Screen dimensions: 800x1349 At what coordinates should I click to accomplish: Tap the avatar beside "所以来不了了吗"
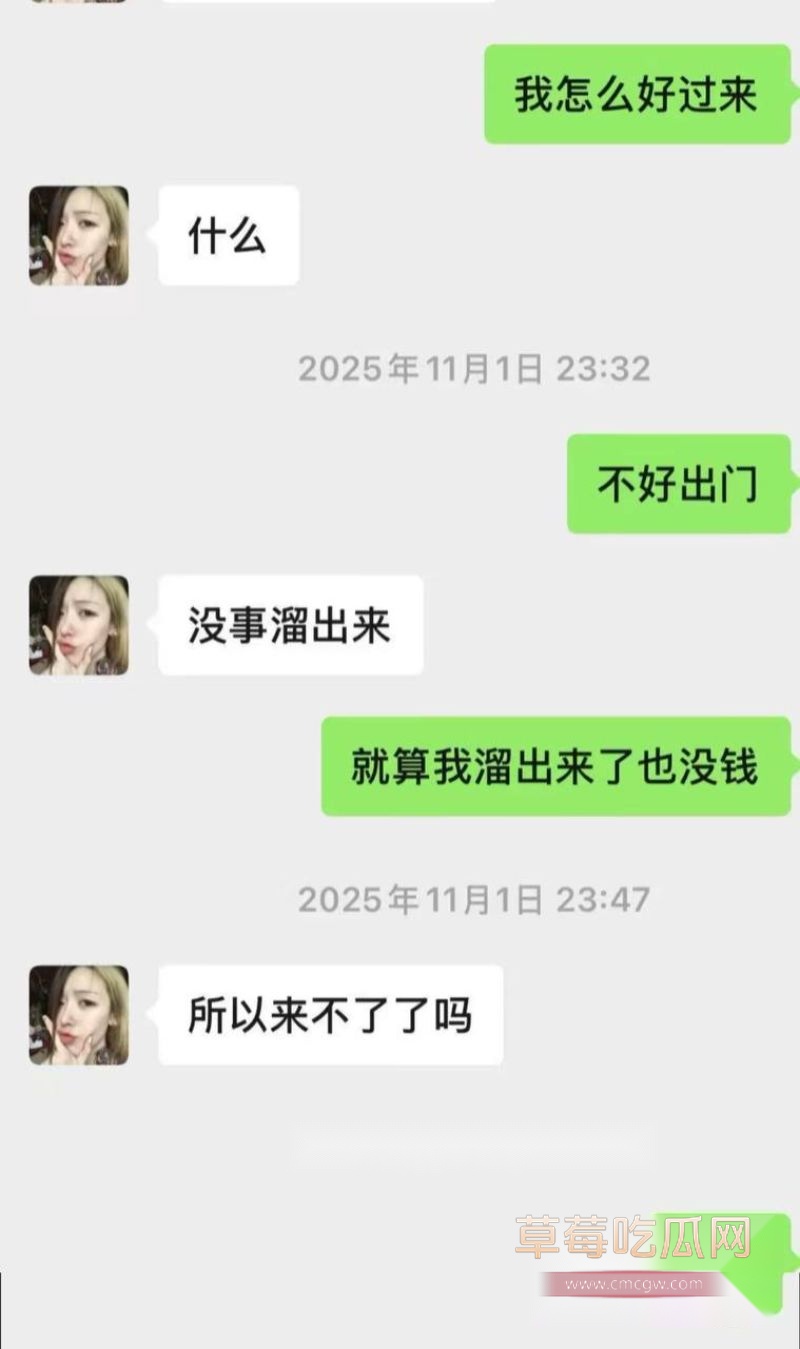(x=78, y=1014)
